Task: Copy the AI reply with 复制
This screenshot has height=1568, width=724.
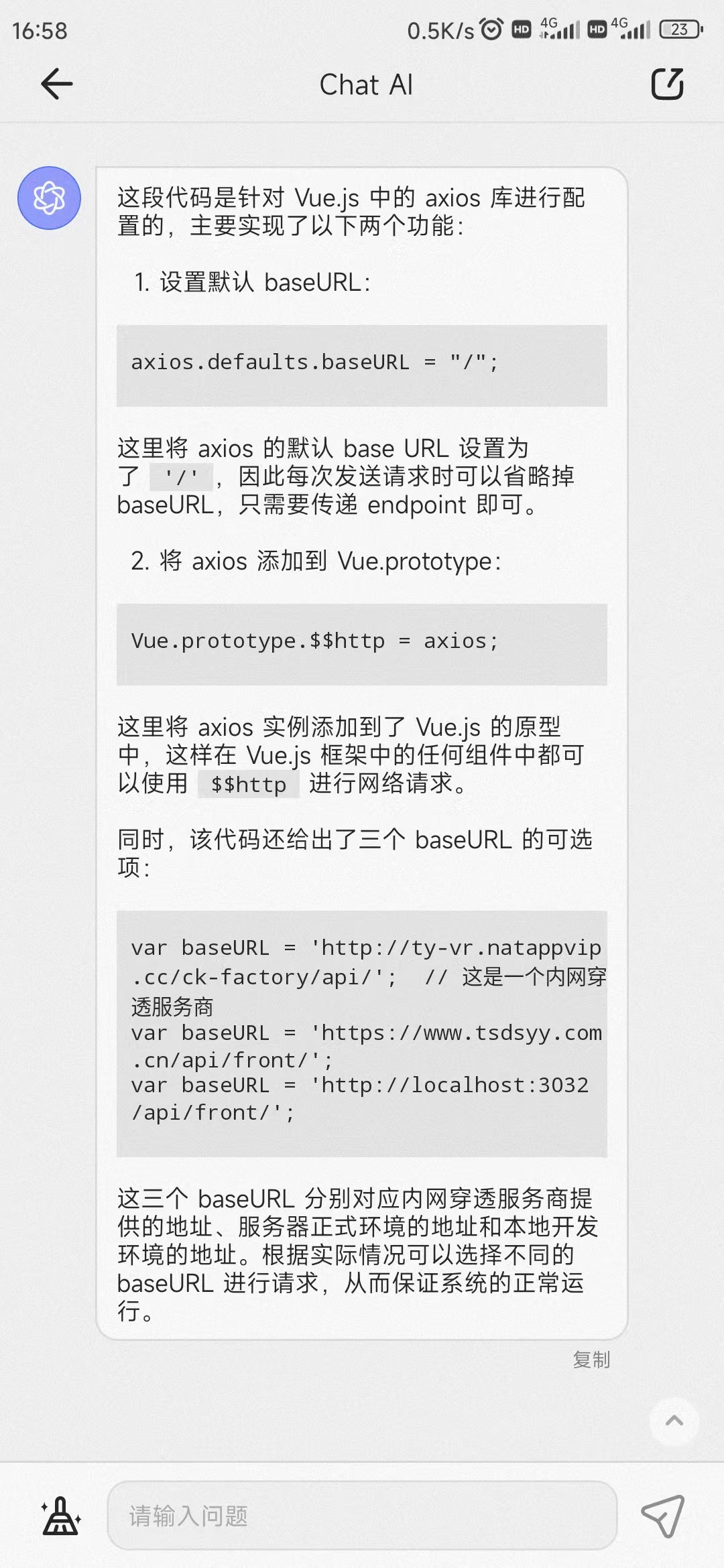Action: [x=591, y=1360]
